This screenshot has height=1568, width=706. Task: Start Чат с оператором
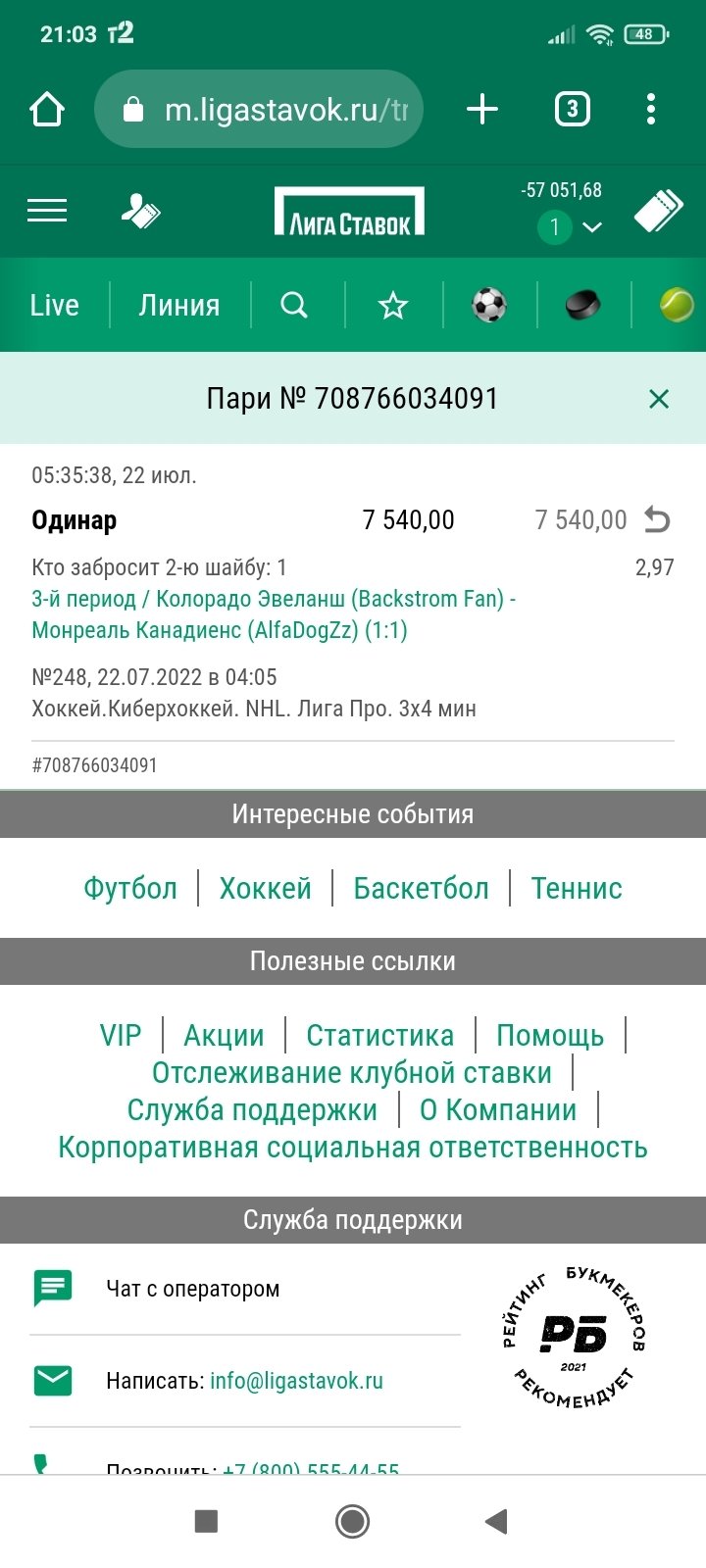[192, 1289]
